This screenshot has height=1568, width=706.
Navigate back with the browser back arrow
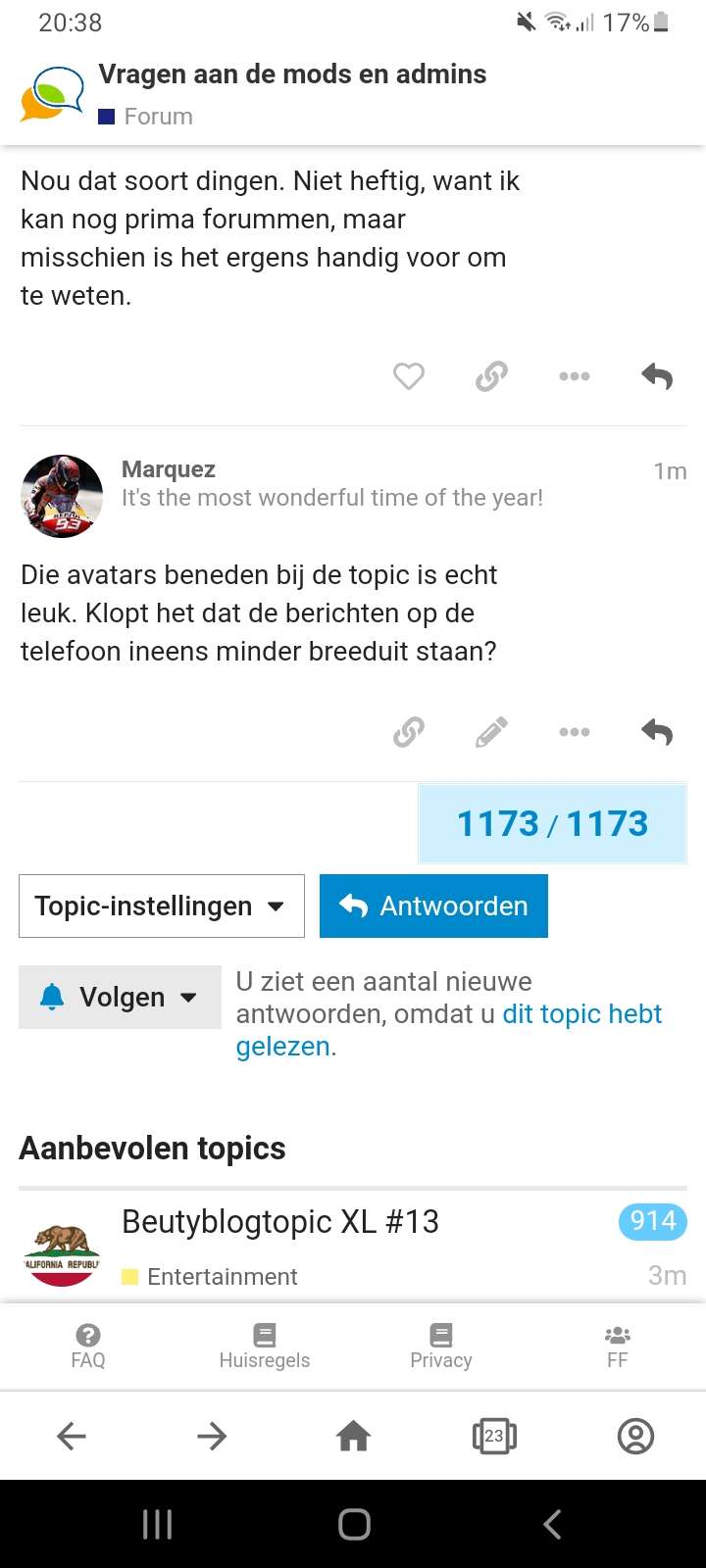(x=72, y=1437)
